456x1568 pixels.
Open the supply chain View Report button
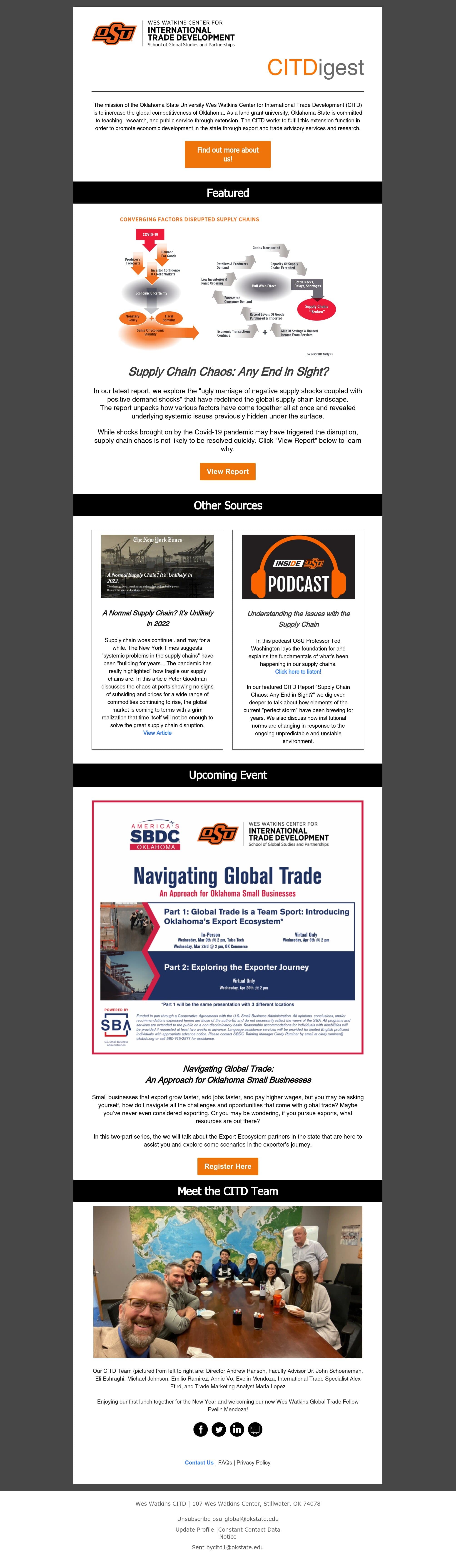pyautogui.click(x=227, y=472)
